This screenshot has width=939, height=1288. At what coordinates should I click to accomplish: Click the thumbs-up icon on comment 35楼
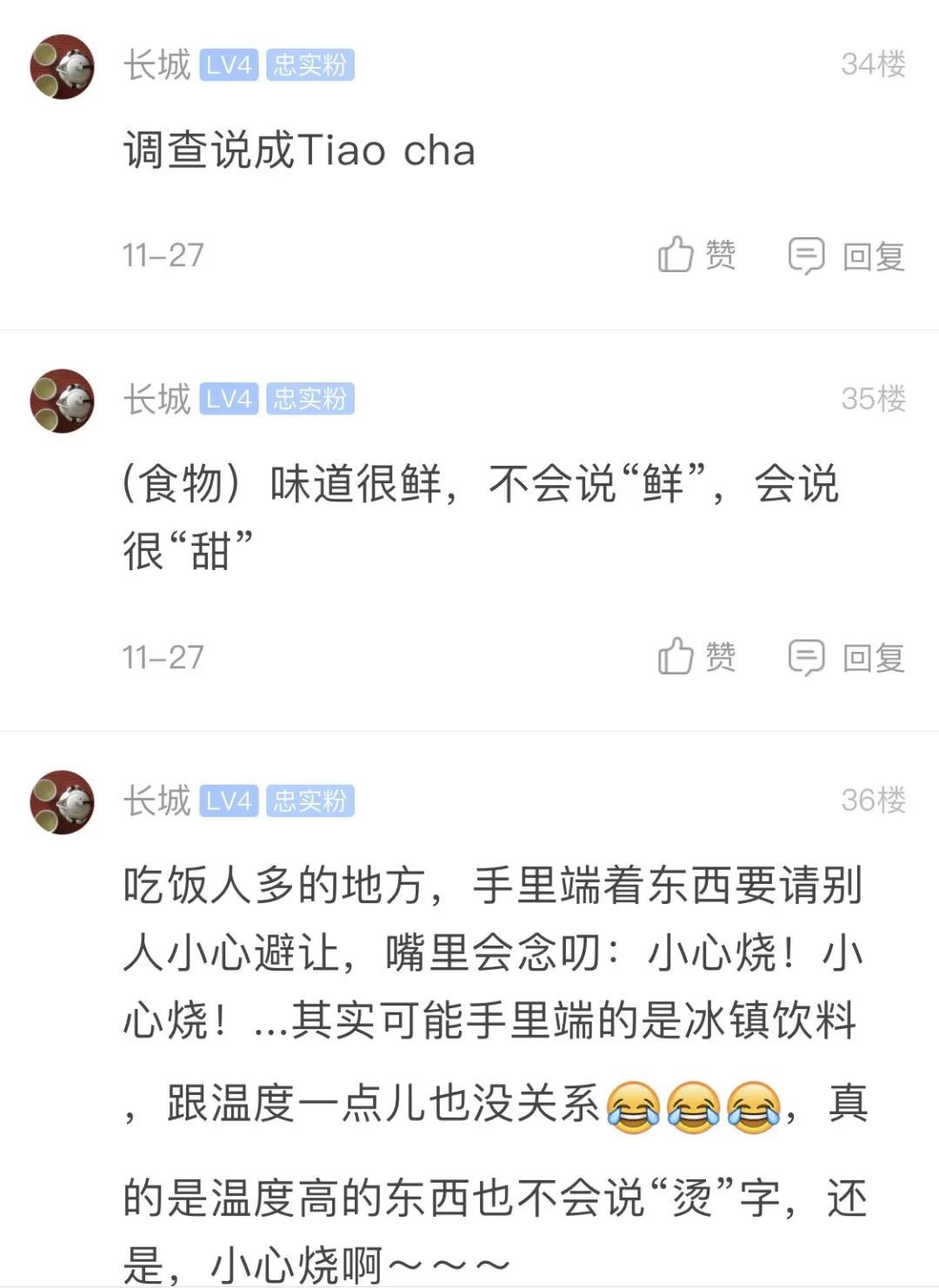coord(676,657)
